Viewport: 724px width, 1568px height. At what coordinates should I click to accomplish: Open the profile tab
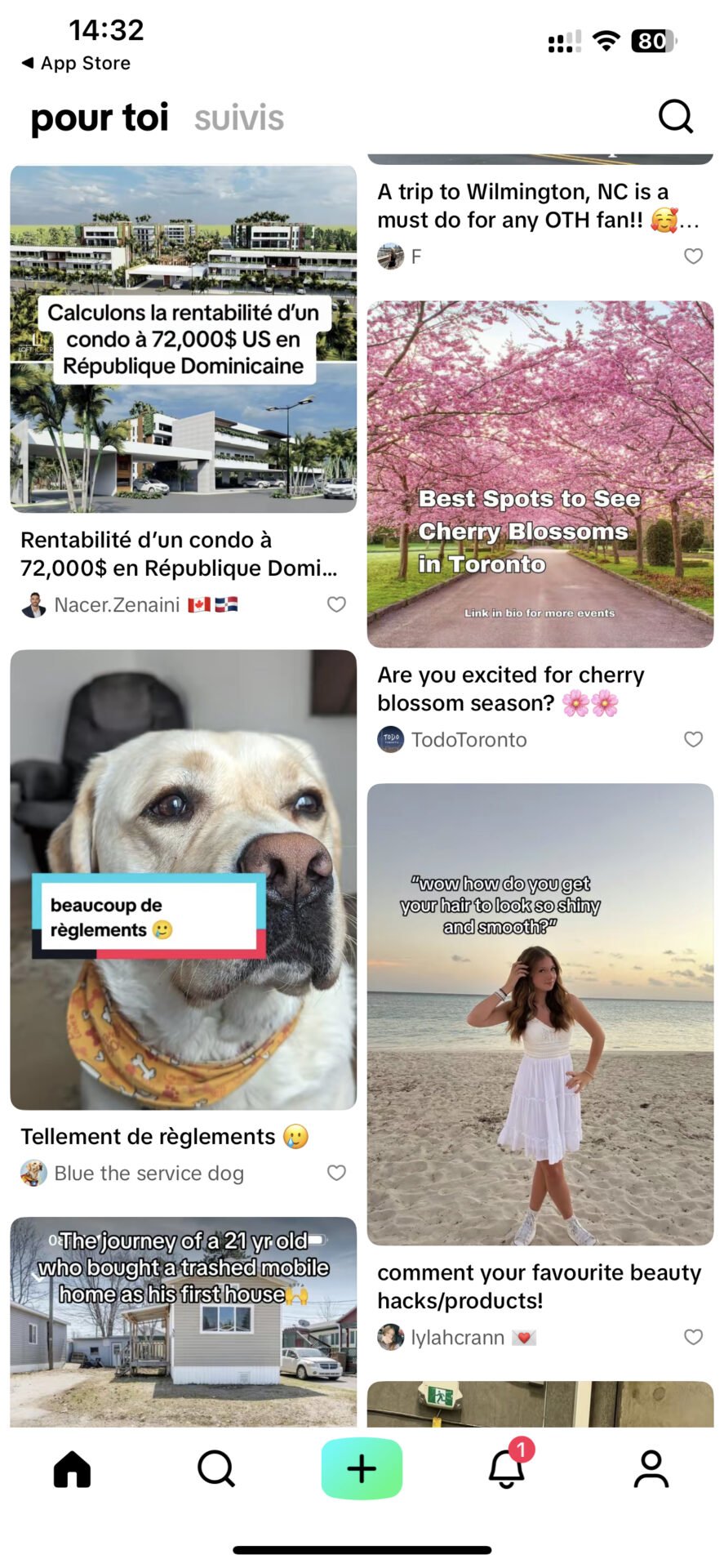point(651,1469)
